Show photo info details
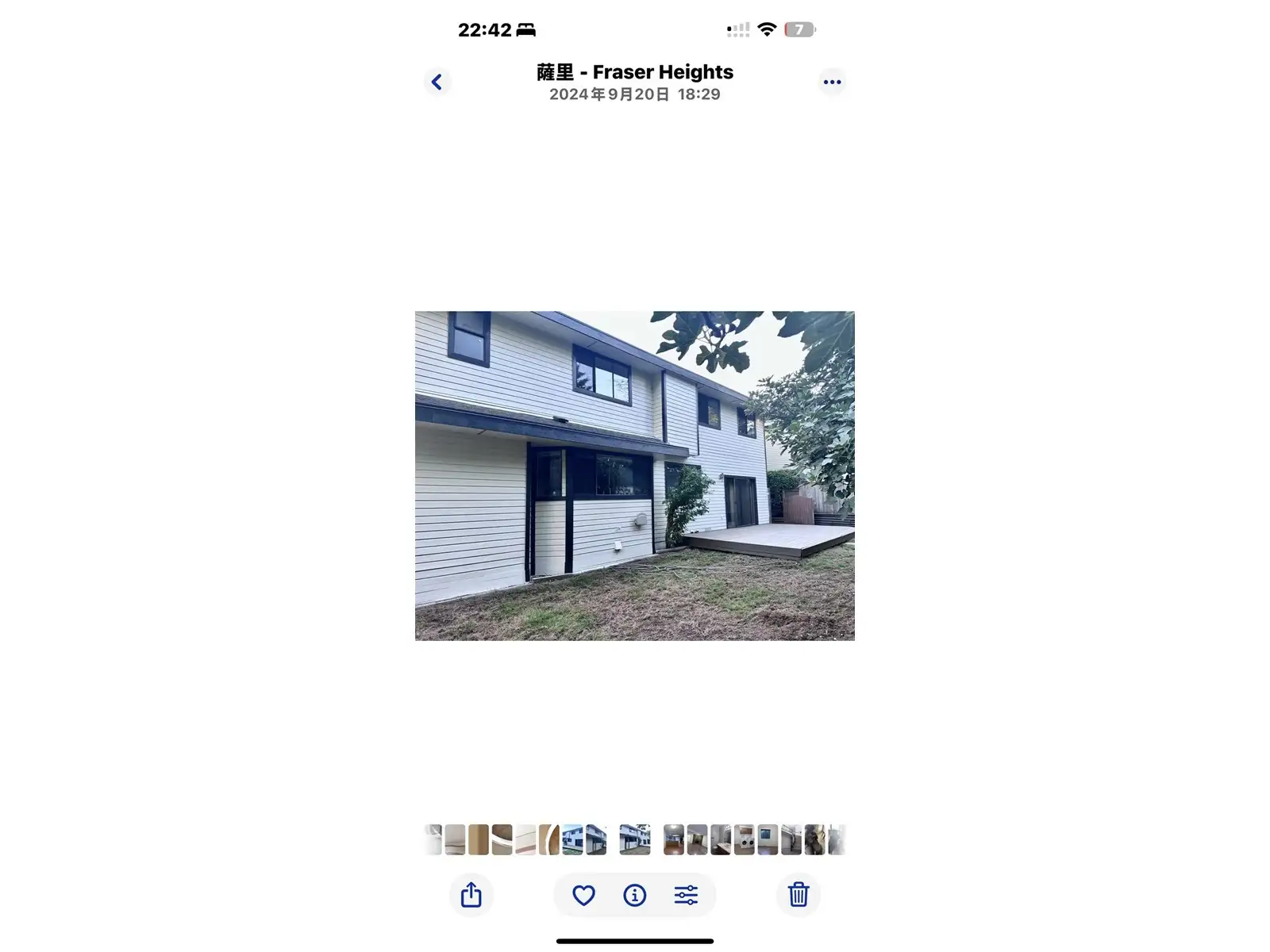This screenshot has width=1270, height=952. pos(634,895)
